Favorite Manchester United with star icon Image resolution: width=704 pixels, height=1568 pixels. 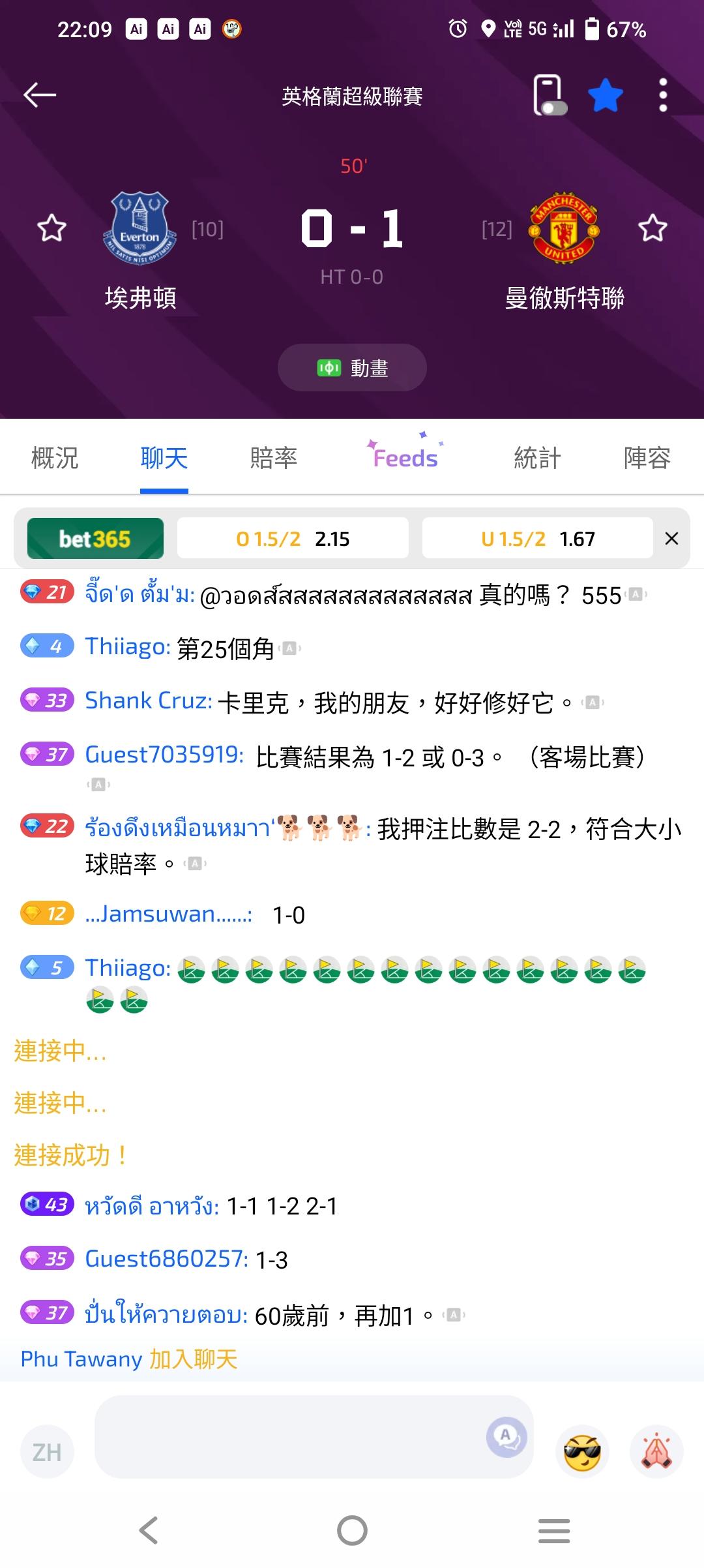653,228
